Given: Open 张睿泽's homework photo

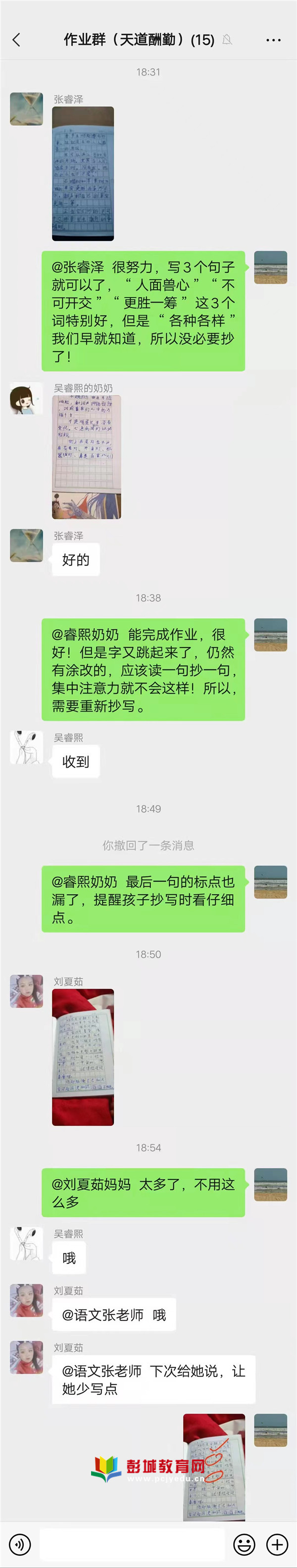Looking at the screenshot, I should coord(83,173).
